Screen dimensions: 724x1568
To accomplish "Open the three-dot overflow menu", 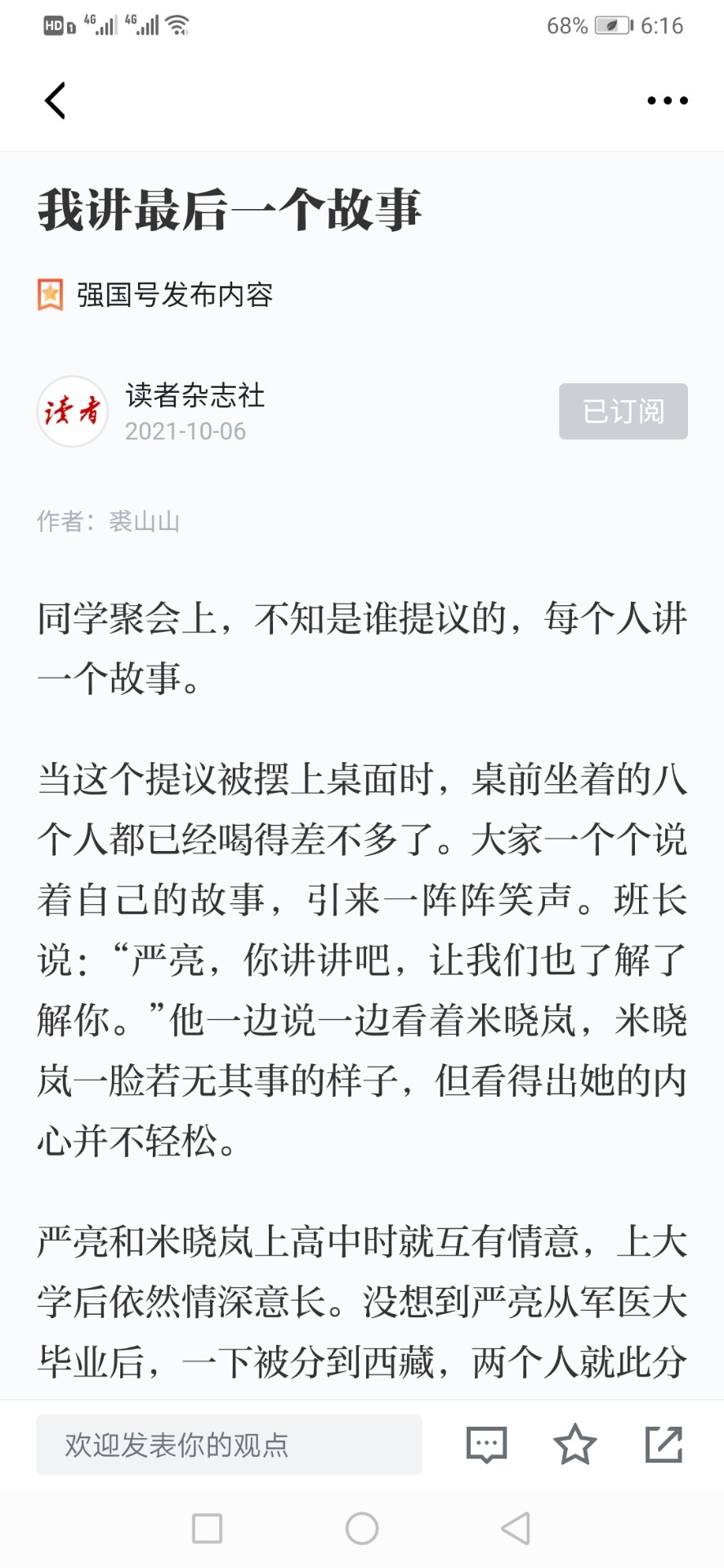I will tap(667, 100).
